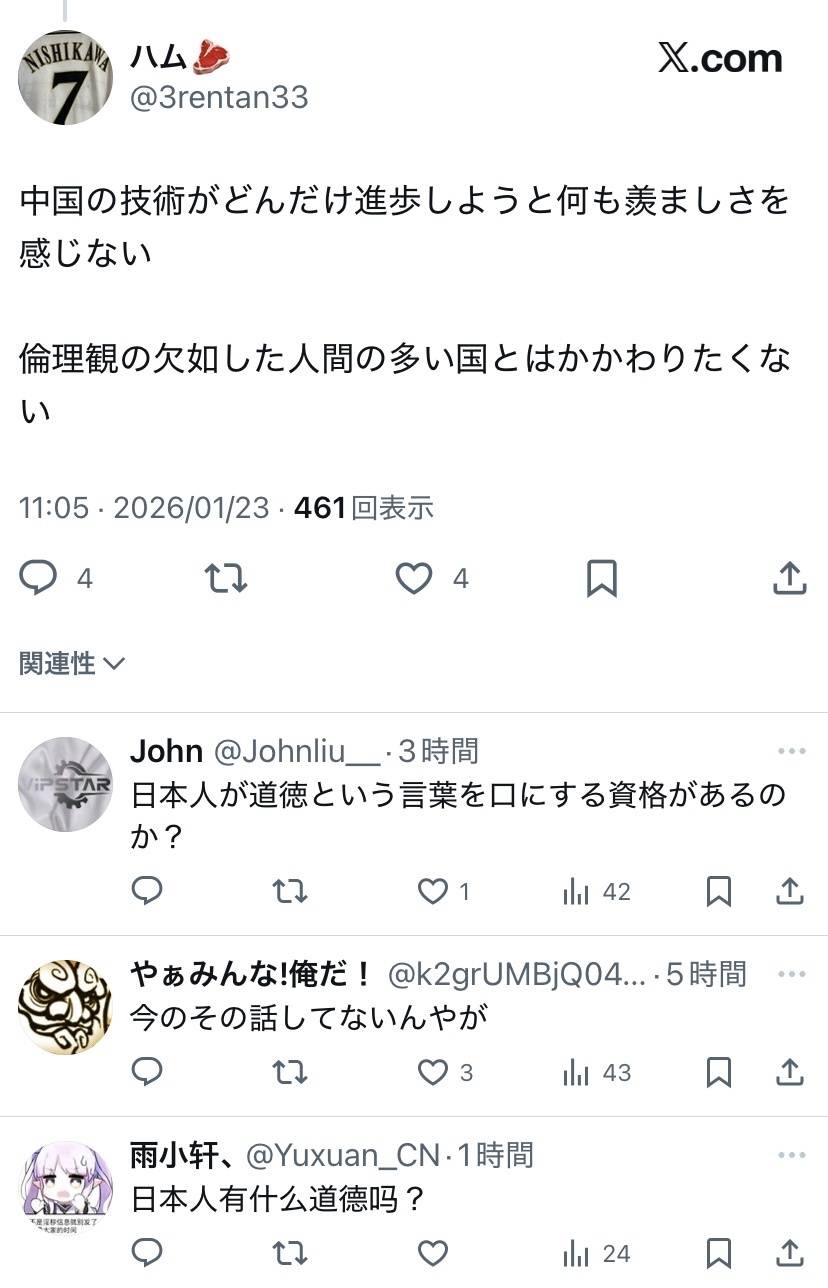Reply to John's comment

[147, 891]
